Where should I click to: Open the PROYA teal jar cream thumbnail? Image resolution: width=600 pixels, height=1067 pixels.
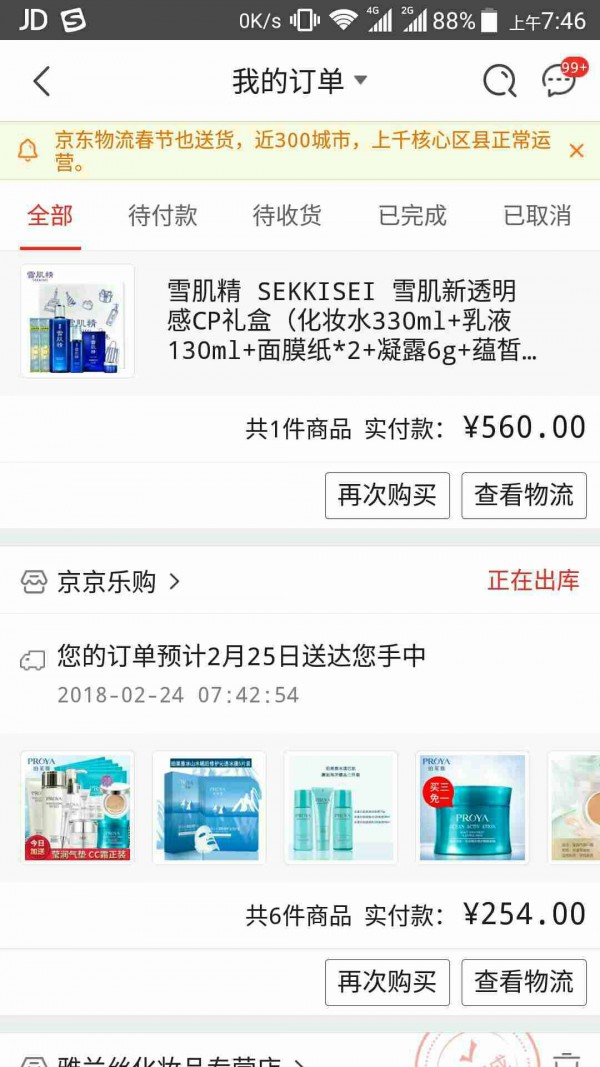tap(473, 807)
